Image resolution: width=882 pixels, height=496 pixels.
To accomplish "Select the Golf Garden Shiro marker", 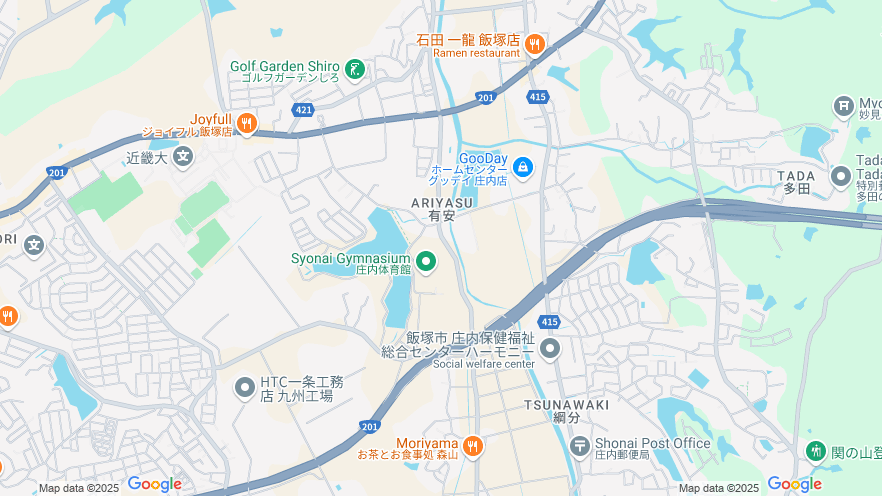I will [x=354, y=69].
